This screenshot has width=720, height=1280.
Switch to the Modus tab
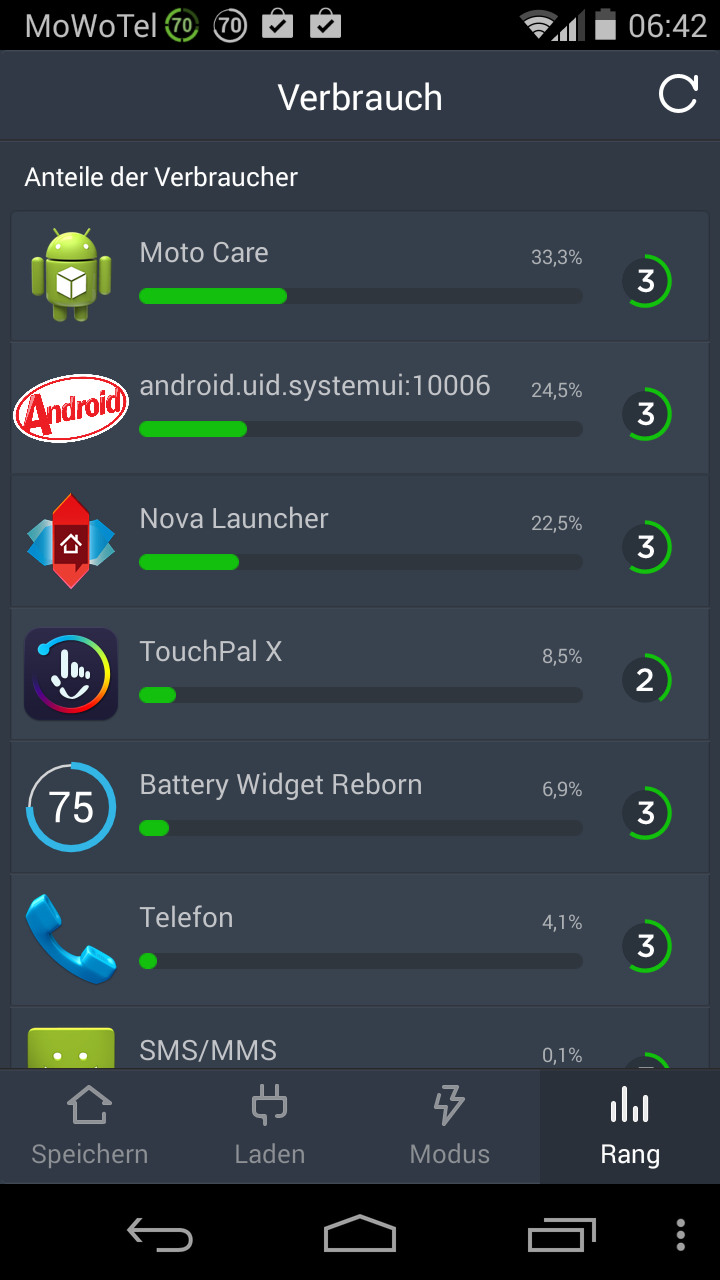pos(450,1127)
